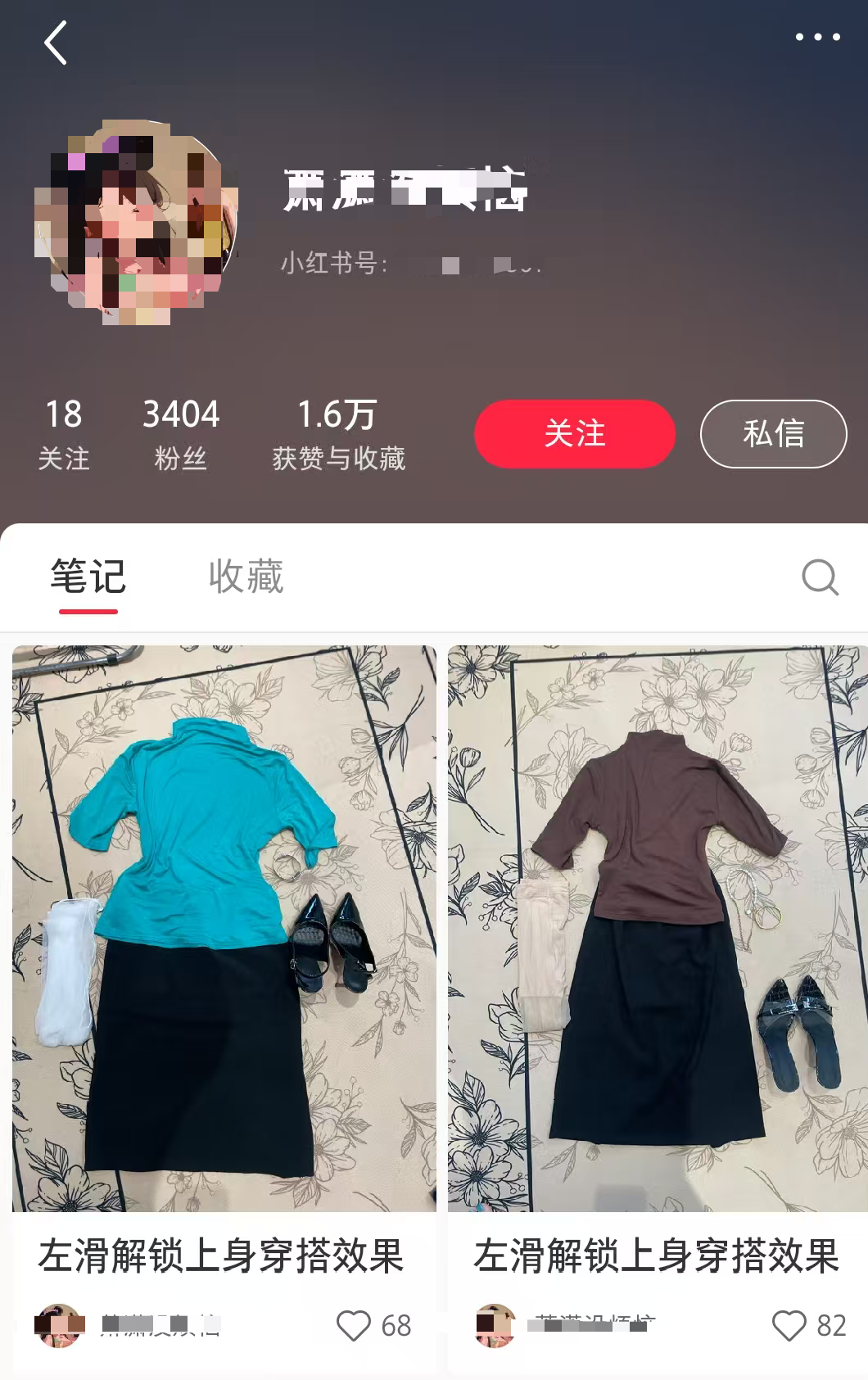The width and height of the screenshot is (868, 1380).
Task: Select the 笔记 tab
Action: [88, 577]
